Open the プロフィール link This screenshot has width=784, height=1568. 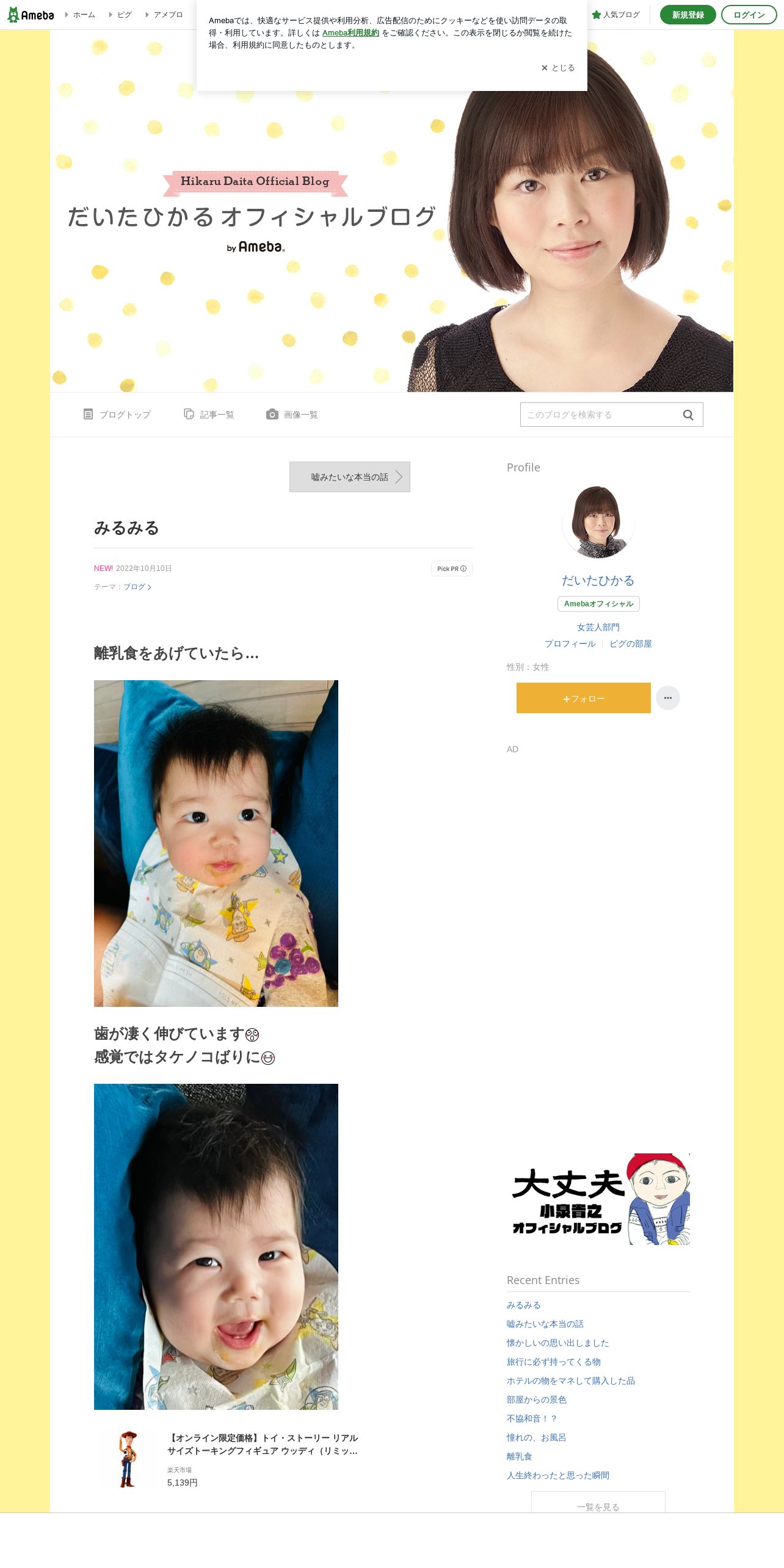click(x=570, y=644)
